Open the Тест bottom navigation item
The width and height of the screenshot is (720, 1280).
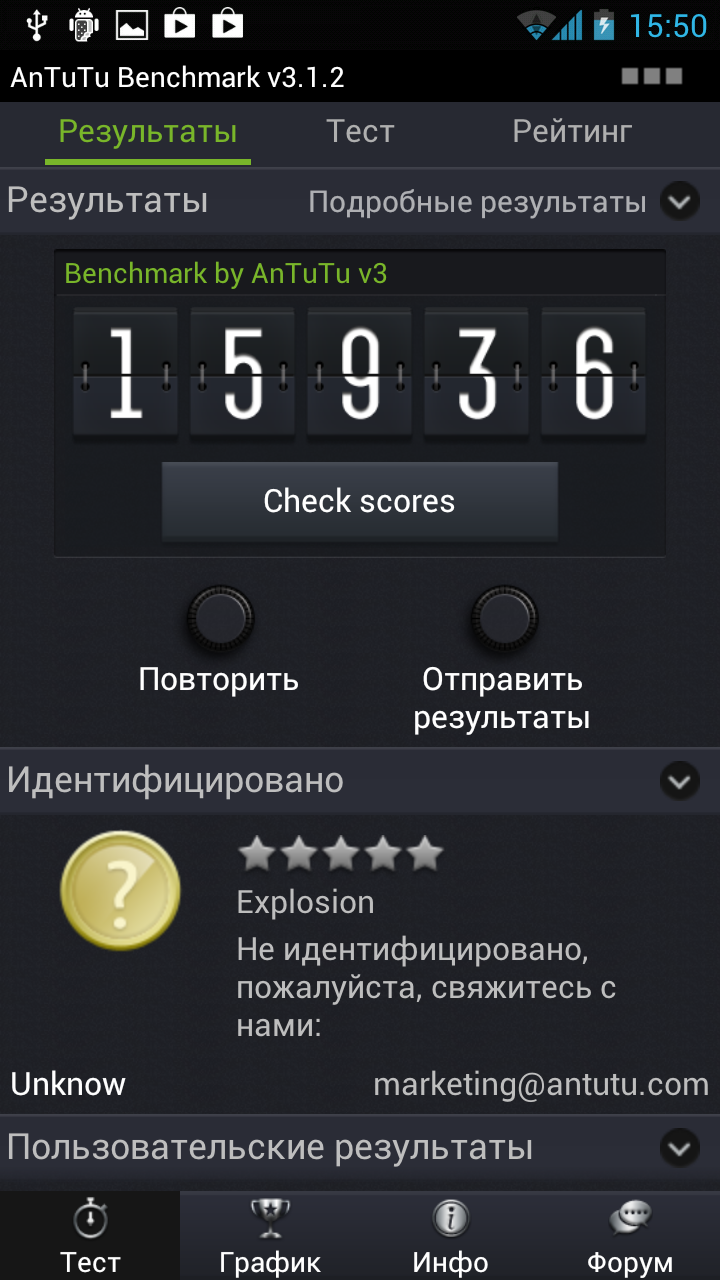pyautogui.click(x=90, y=1236)
